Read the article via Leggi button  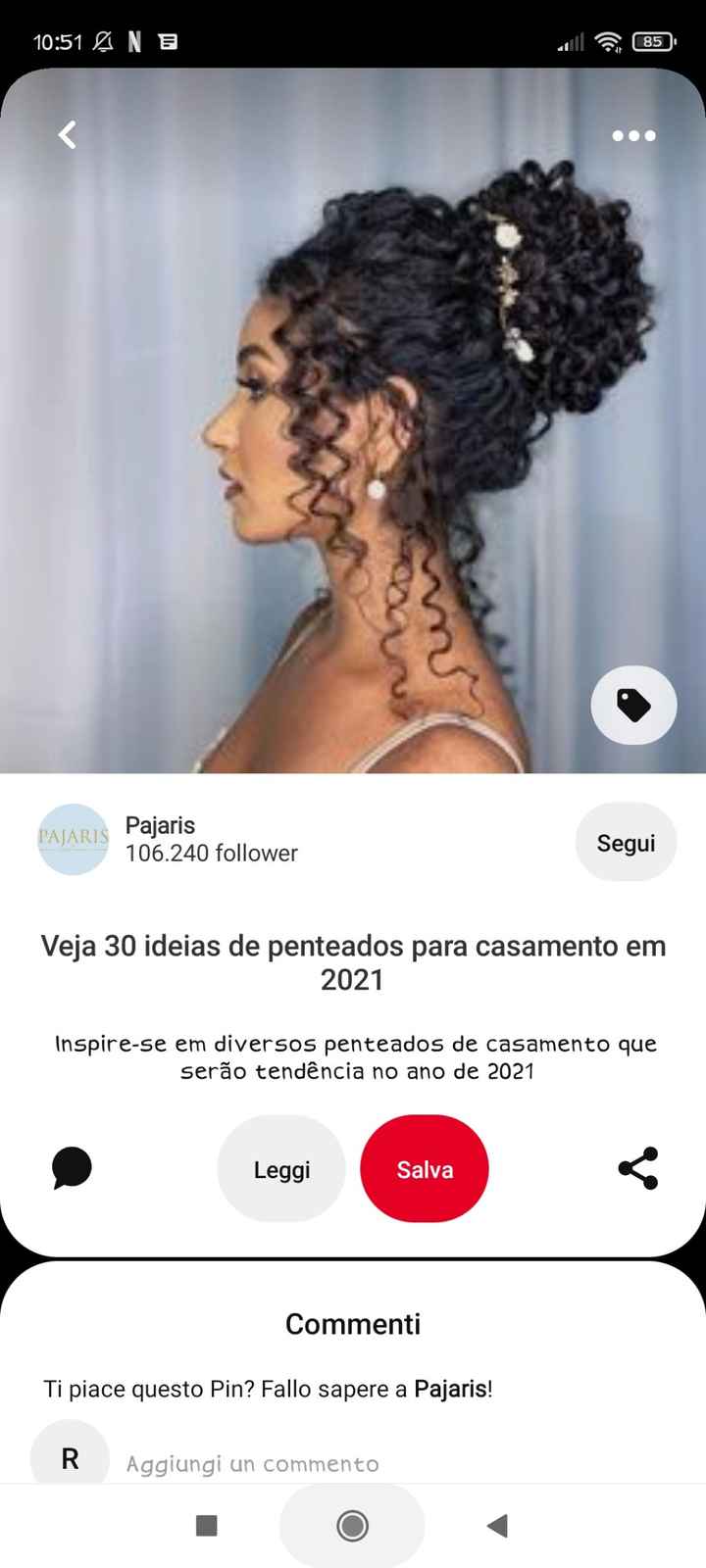click(281, 1168)
